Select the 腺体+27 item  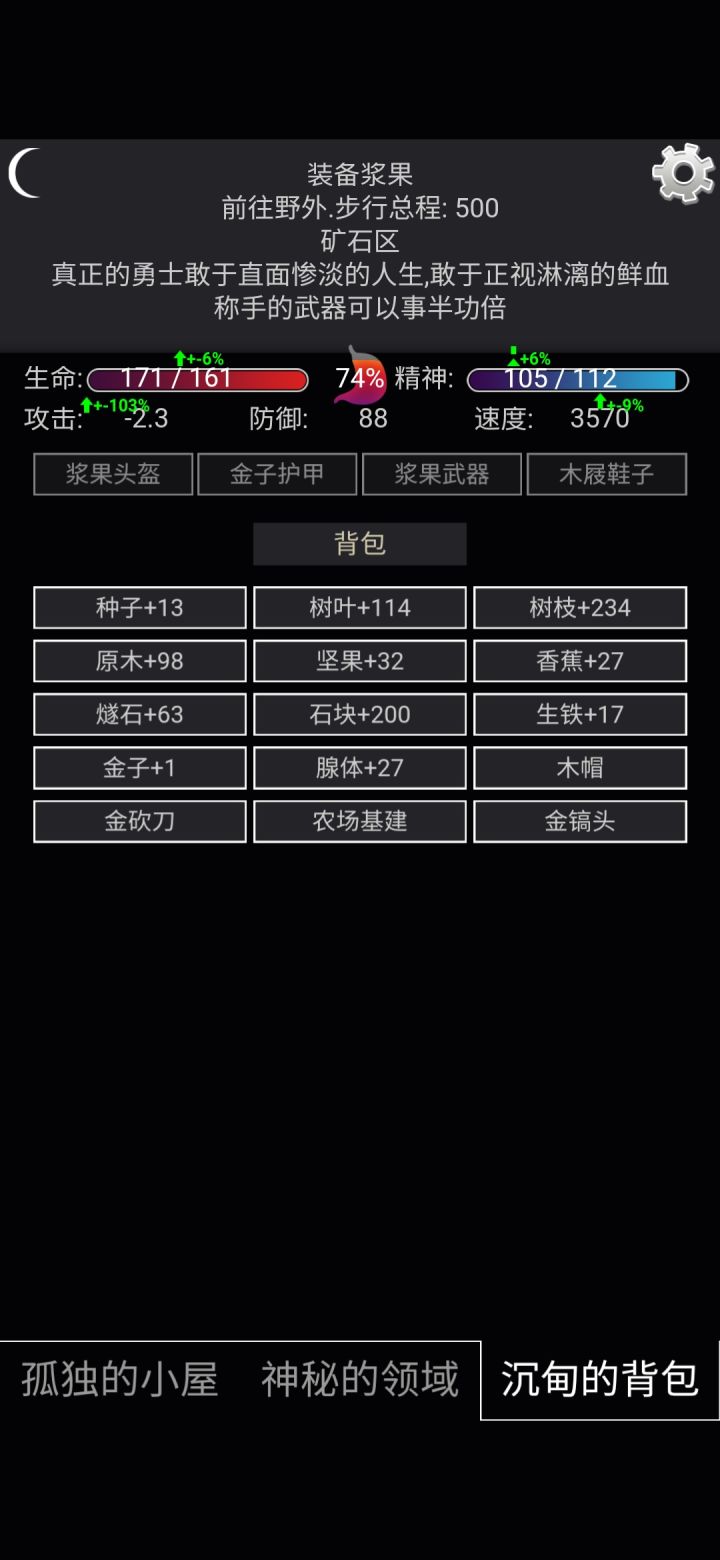pyautogui.click(x=360, y=768)
